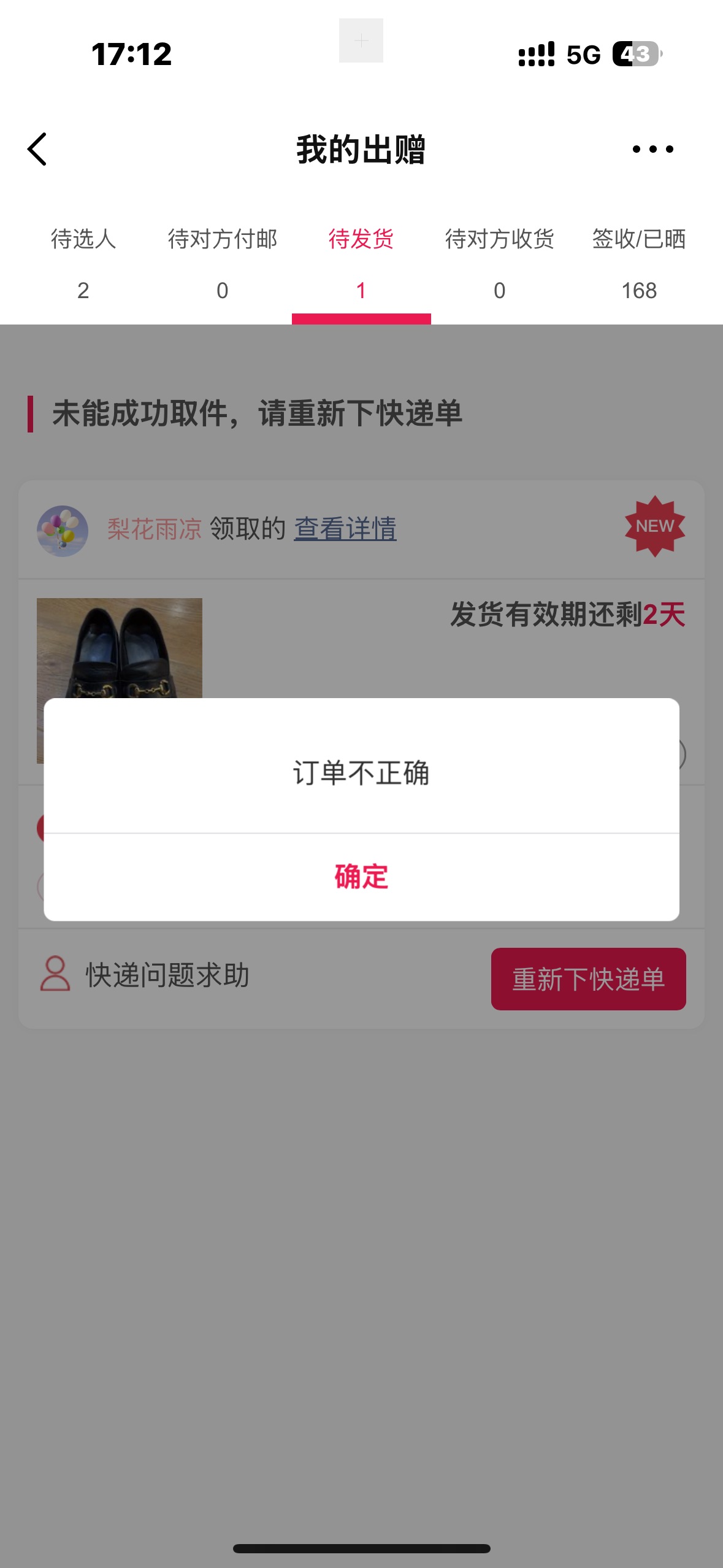Image resolution: width=723 pixels, height=1568 pixels.
Task: Switch to the 待对方收货 tab
Action: (500, 264)
